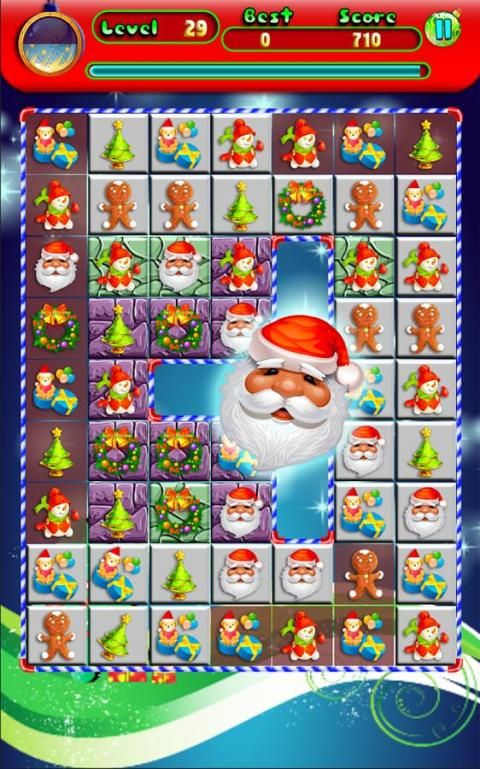Select the wreath on the plain gray tile
This screenshot has height=769, width=480.
pos(302,205)
